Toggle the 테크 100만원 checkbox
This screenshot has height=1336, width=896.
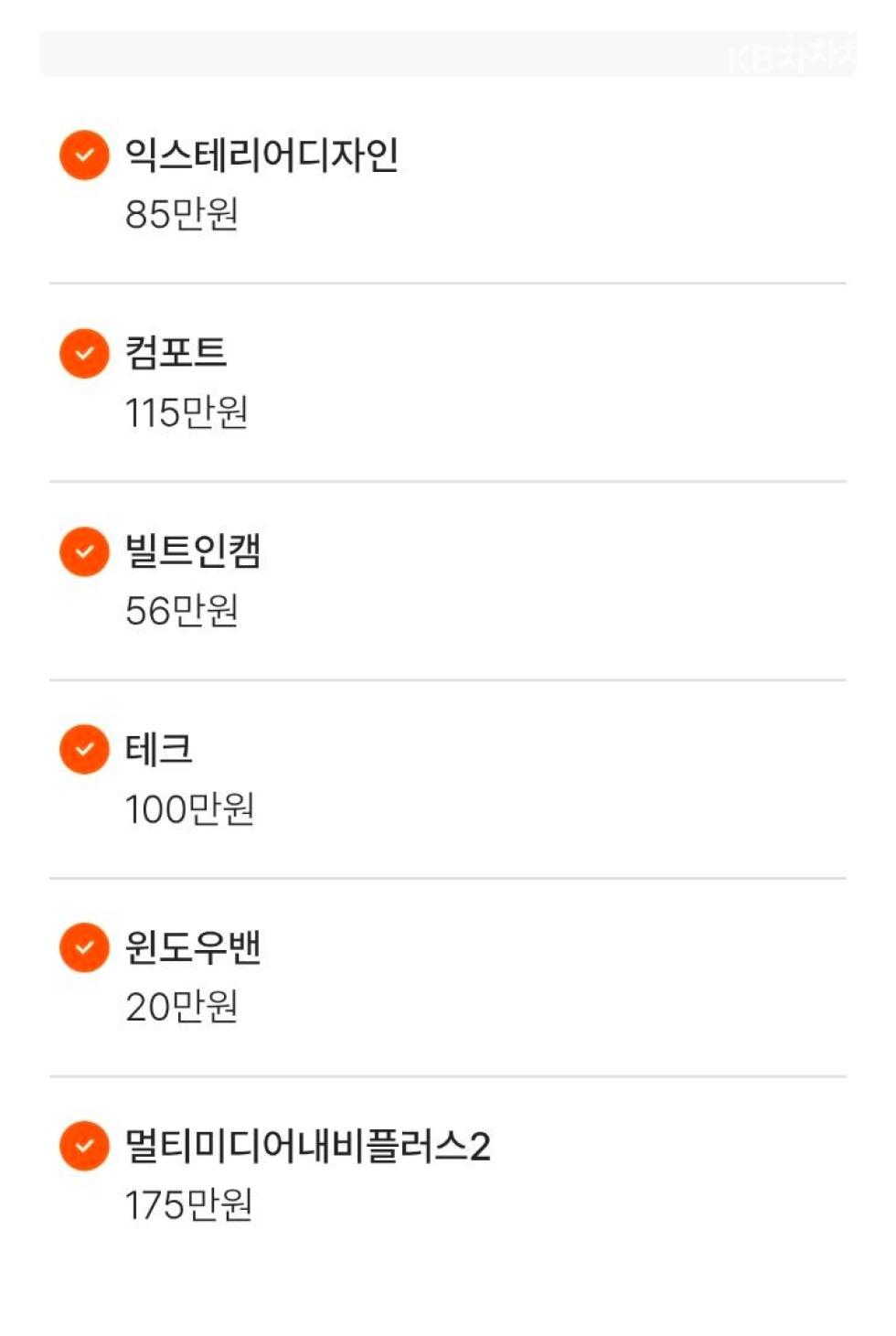(84, 749)
